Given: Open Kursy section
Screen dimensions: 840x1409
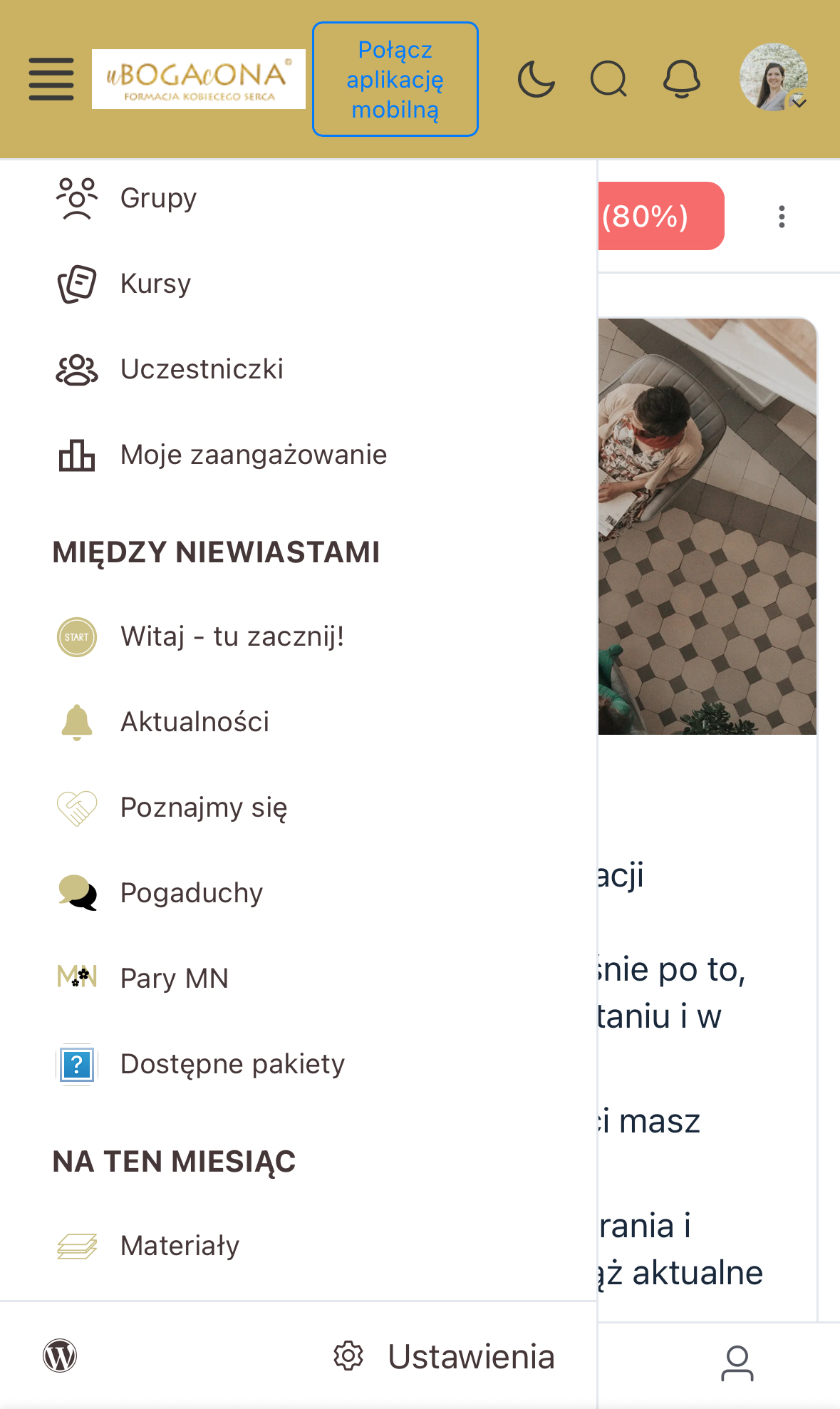Looking at the screenshot, I should point(155,284).
